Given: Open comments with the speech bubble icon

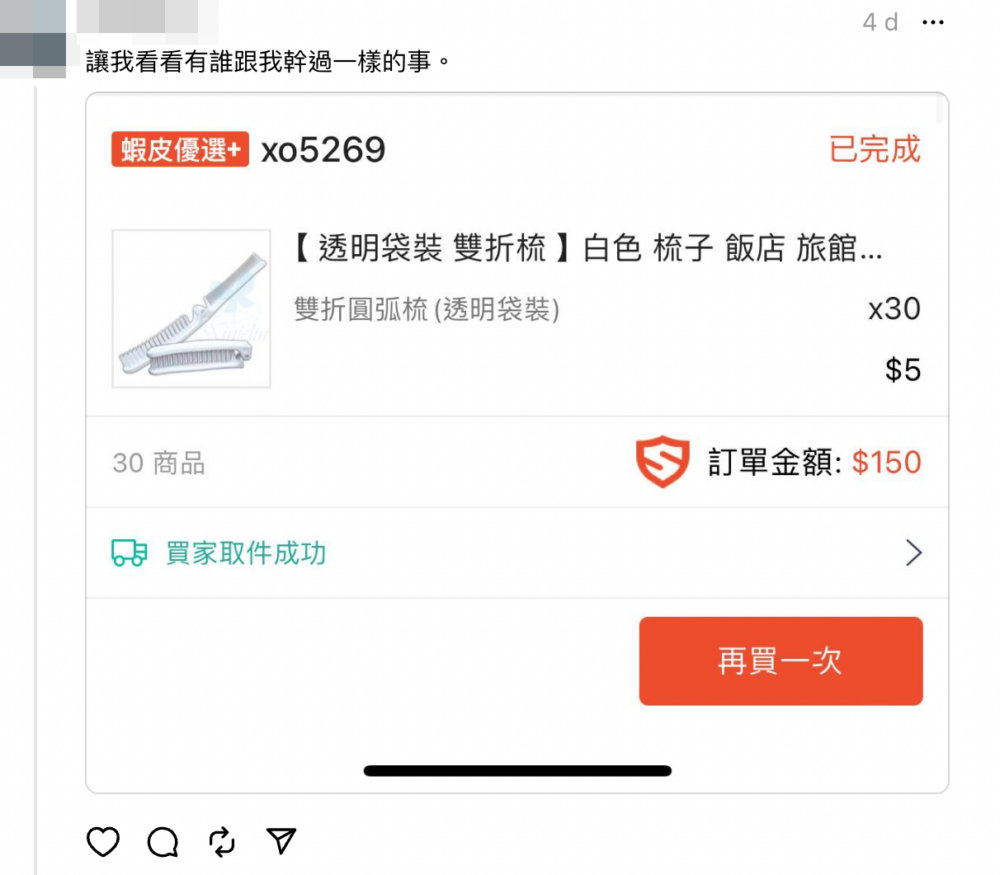Looking at the screenshot, I should coord(162,842).
